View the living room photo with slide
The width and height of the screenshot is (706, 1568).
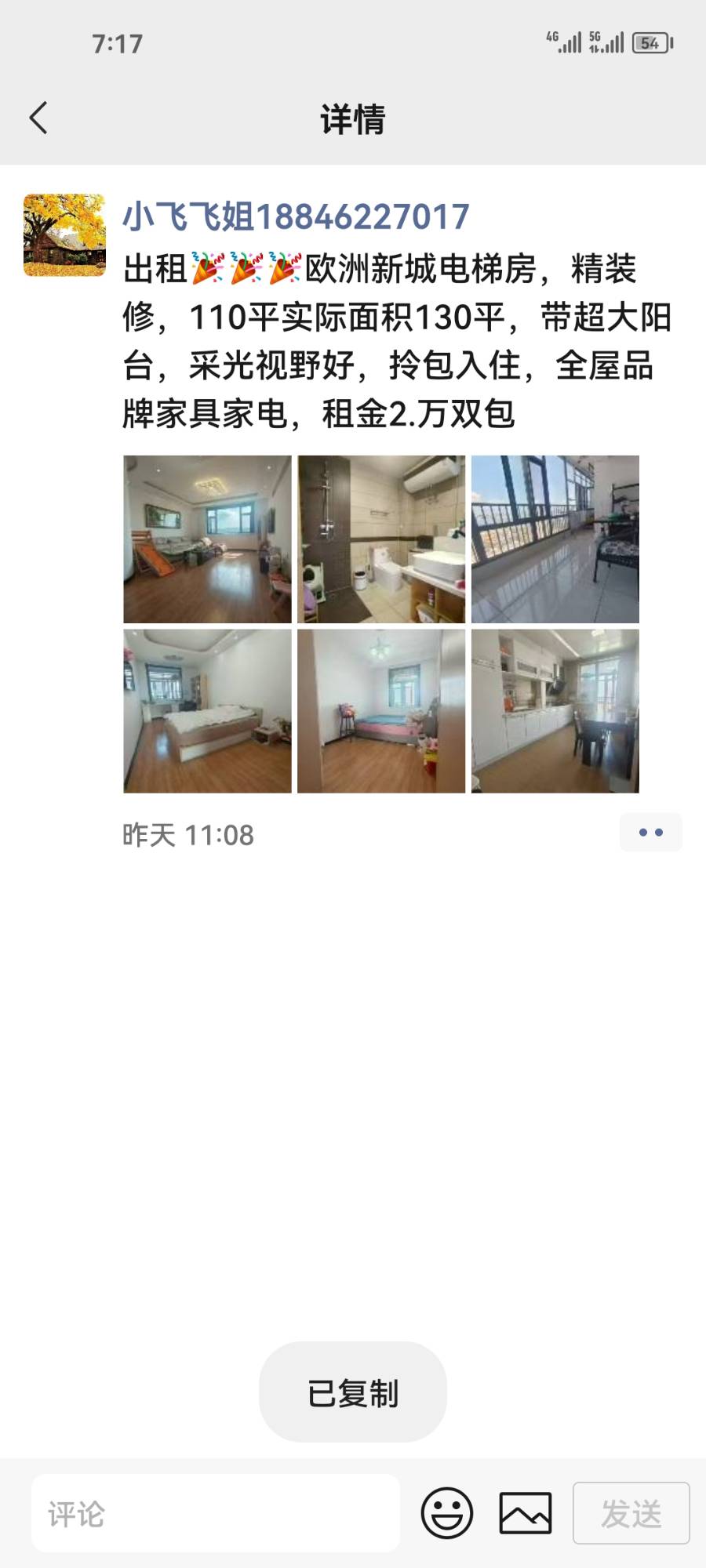point(207,539)
